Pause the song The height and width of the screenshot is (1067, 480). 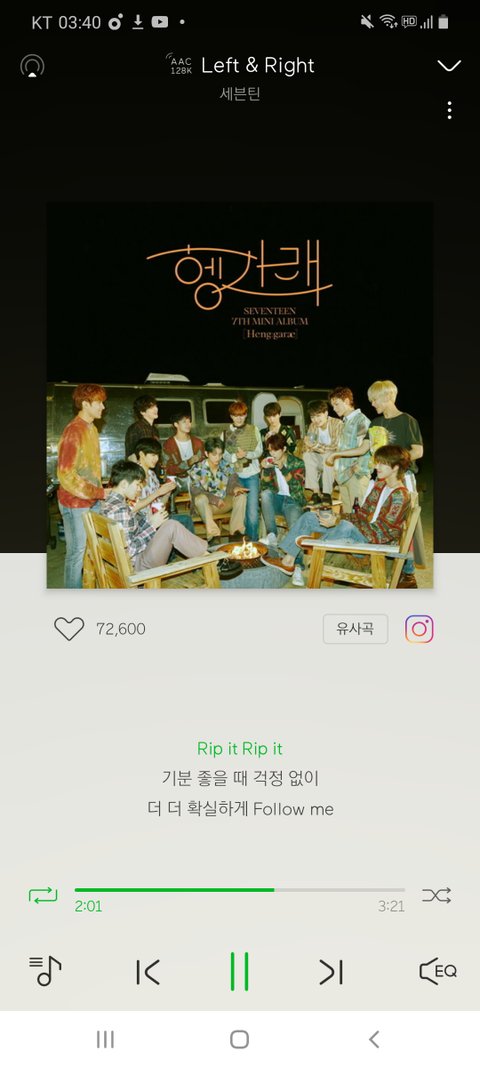(x=240, y=972)
